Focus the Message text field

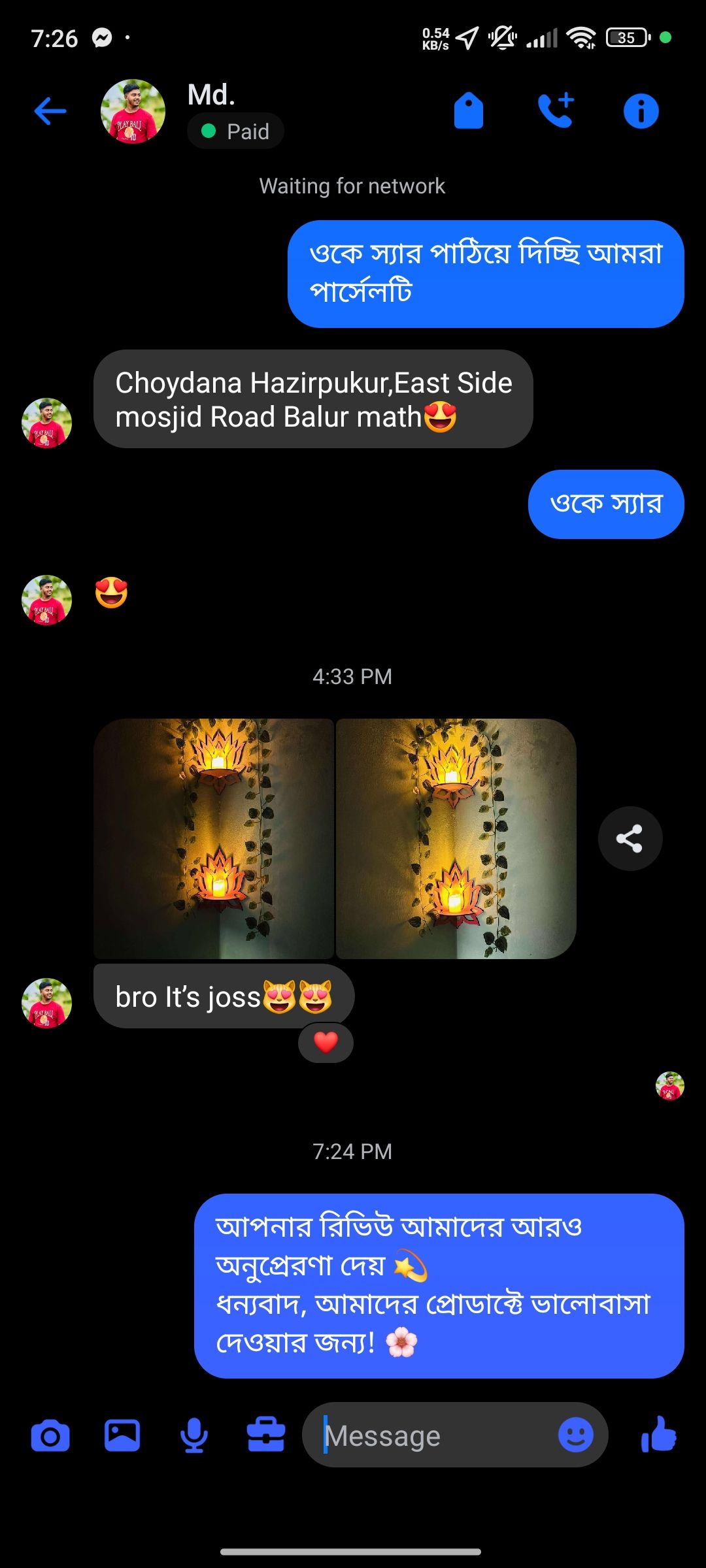[431, 1436]
